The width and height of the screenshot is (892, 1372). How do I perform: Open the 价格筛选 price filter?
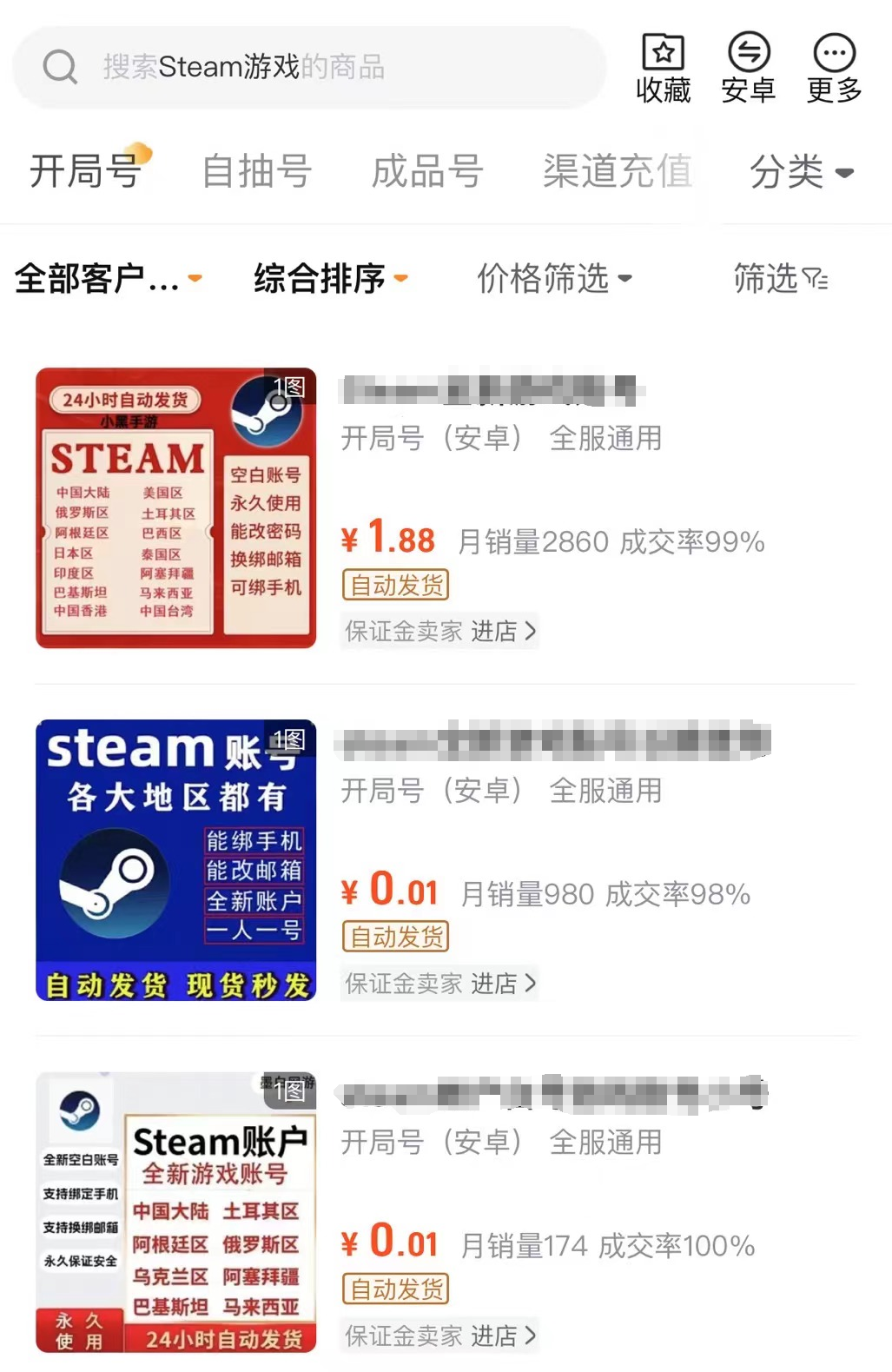pos(554,279)
